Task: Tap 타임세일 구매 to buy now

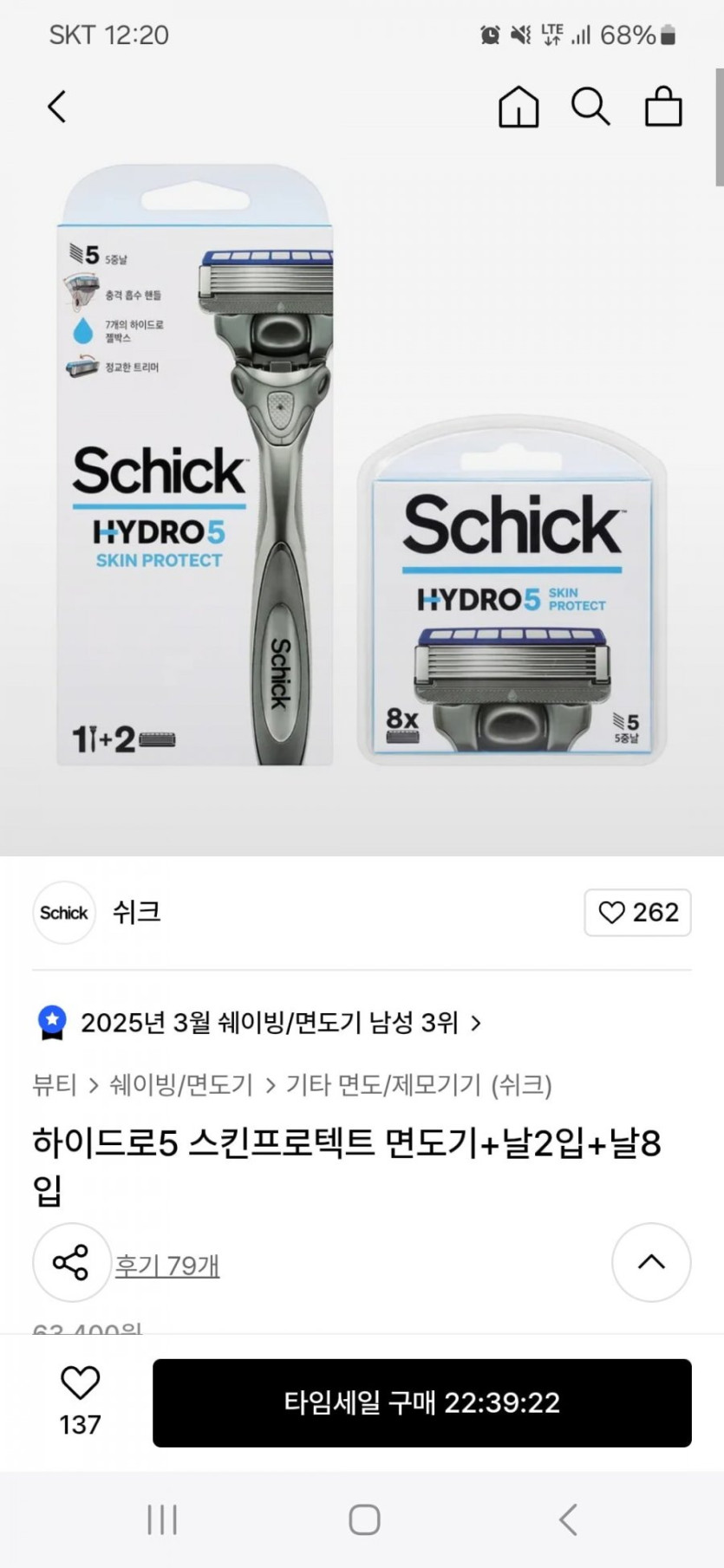Action: point(421,1402)
